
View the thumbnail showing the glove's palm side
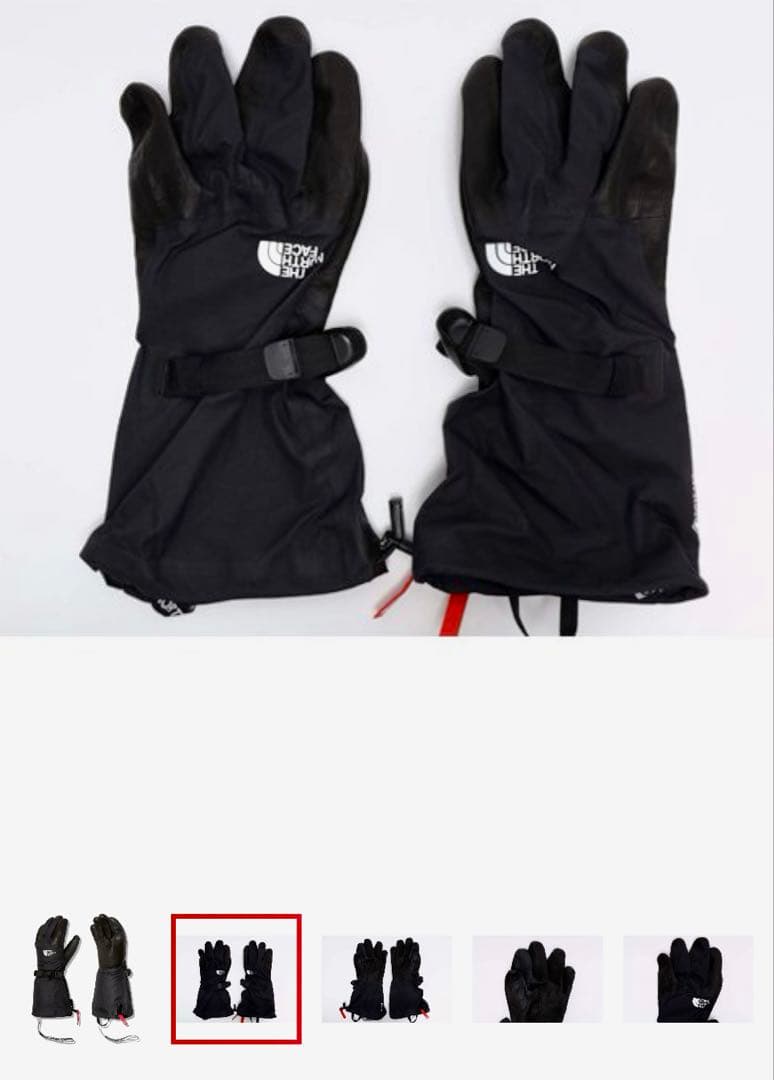pyautogui.click(x=538, y=978)
